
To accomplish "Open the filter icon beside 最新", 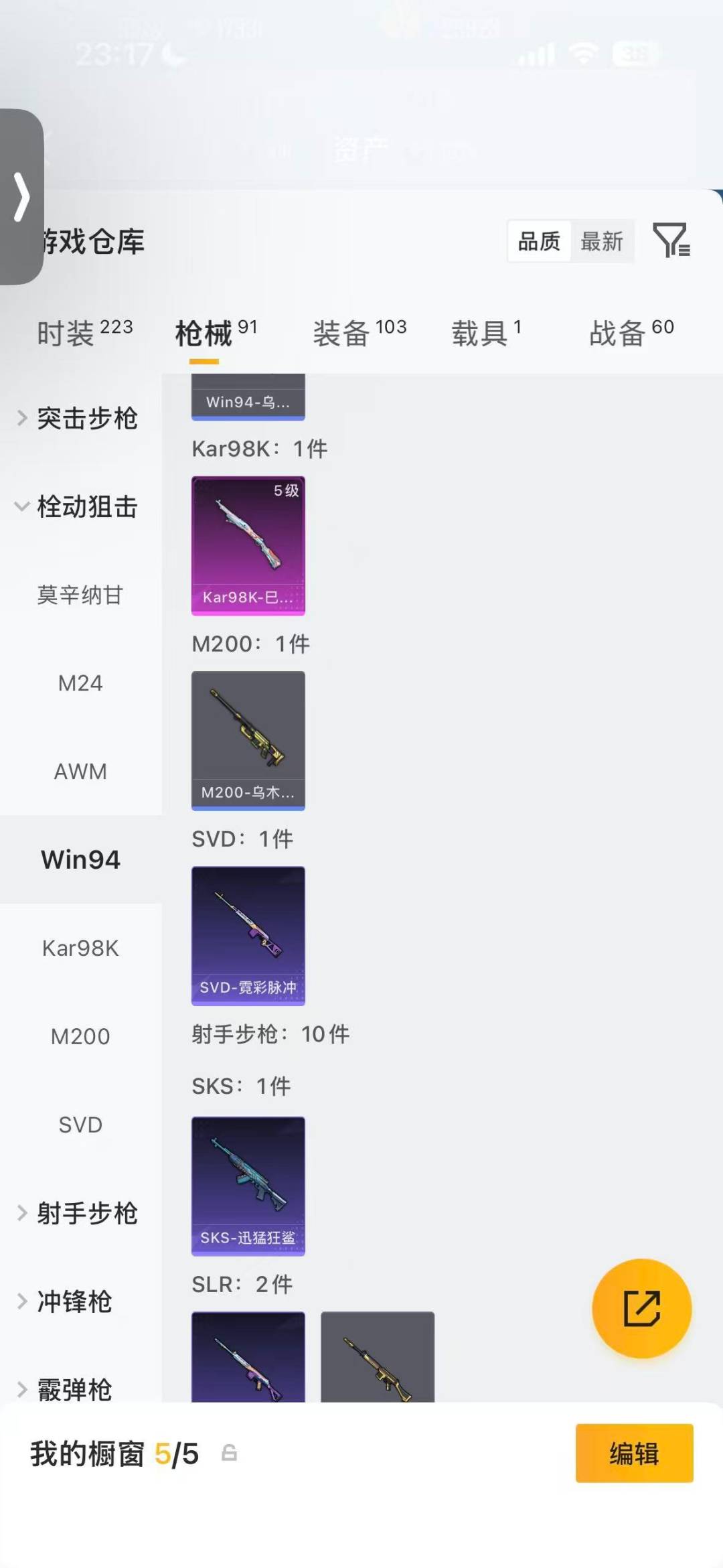I will point(673,241).
